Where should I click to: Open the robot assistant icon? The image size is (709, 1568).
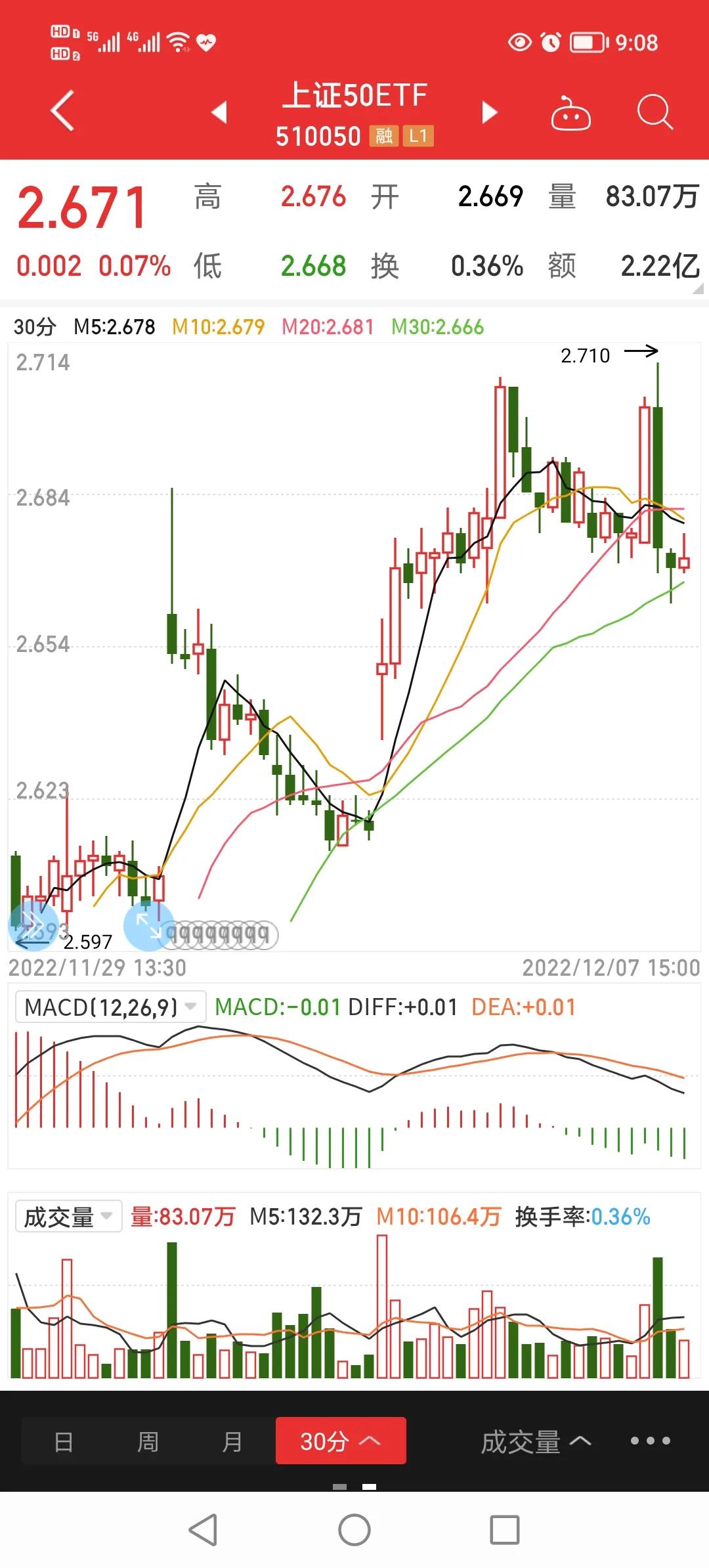(x=570, y=114)
